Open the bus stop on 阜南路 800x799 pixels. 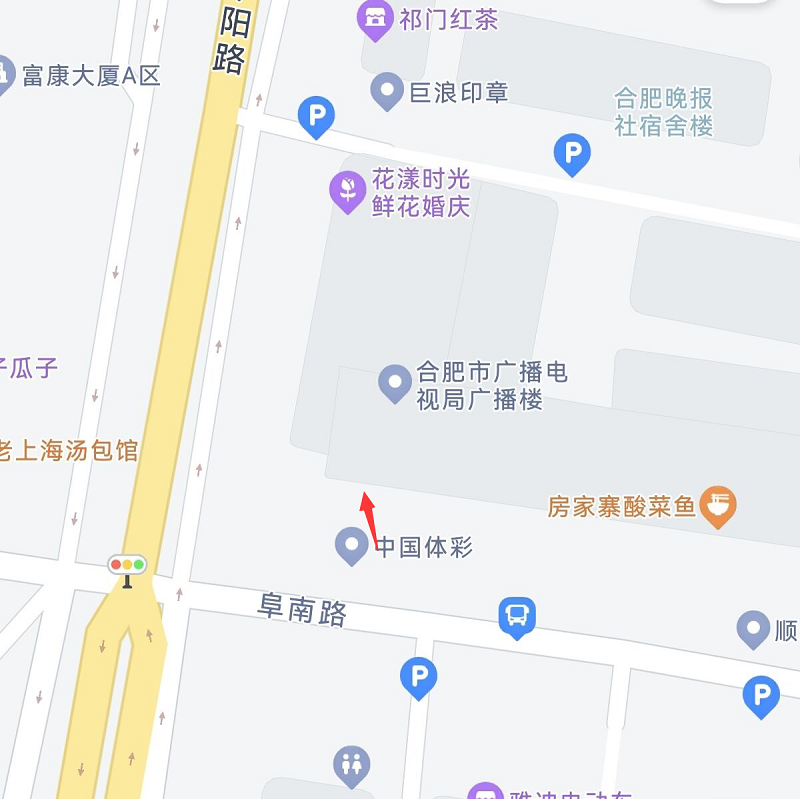pos(517,617)
